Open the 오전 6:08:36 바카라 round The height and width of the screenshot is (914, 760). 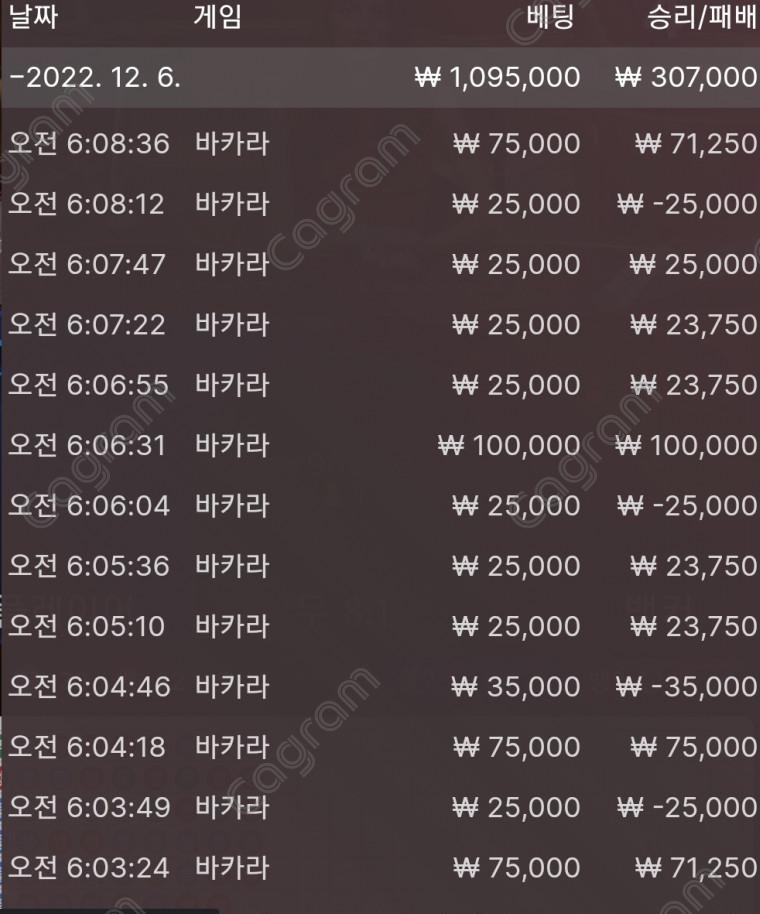coord(380,144)
